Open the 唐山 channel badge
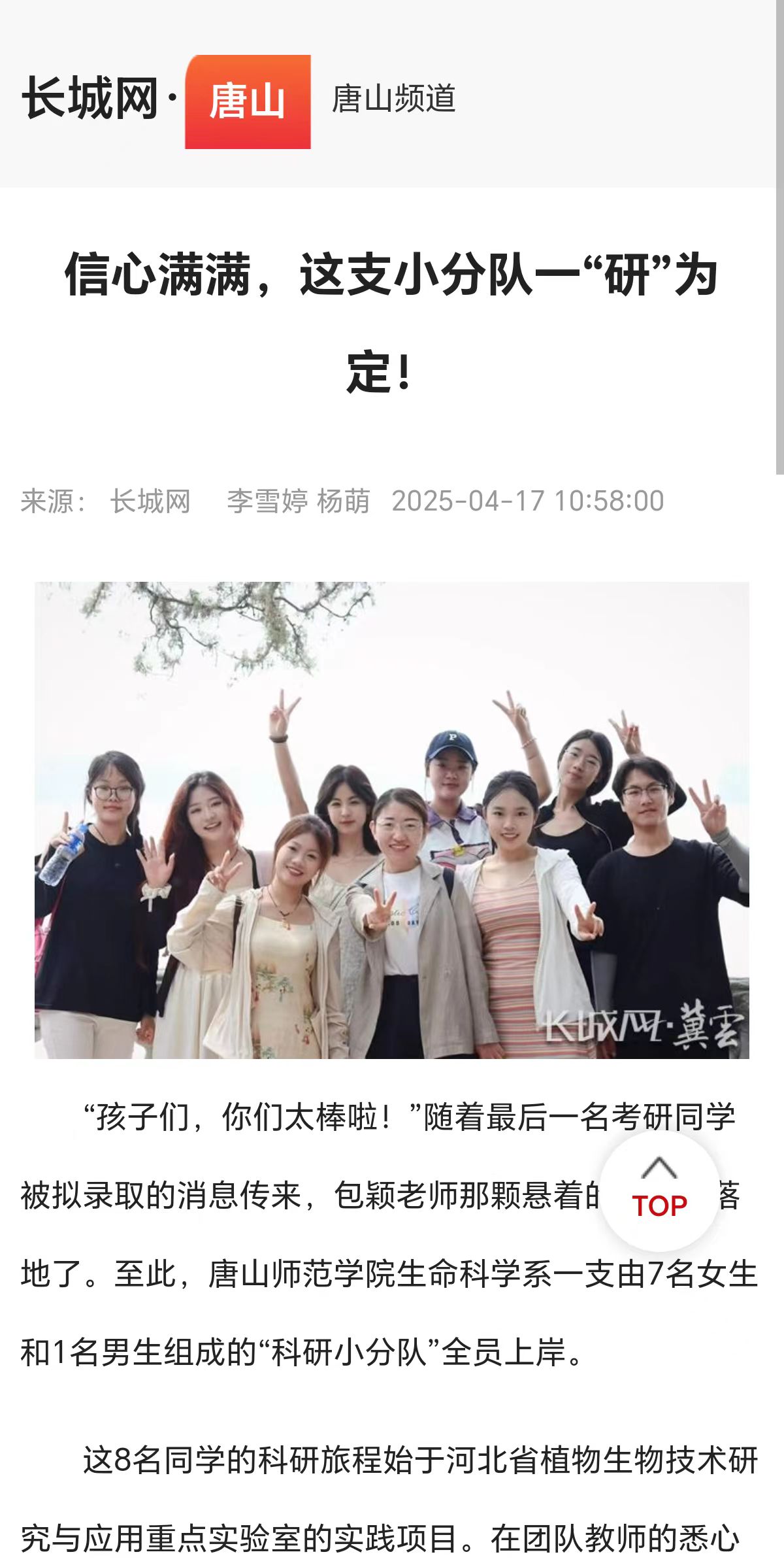Screen dimensions: 784x1565 [248, 102]
